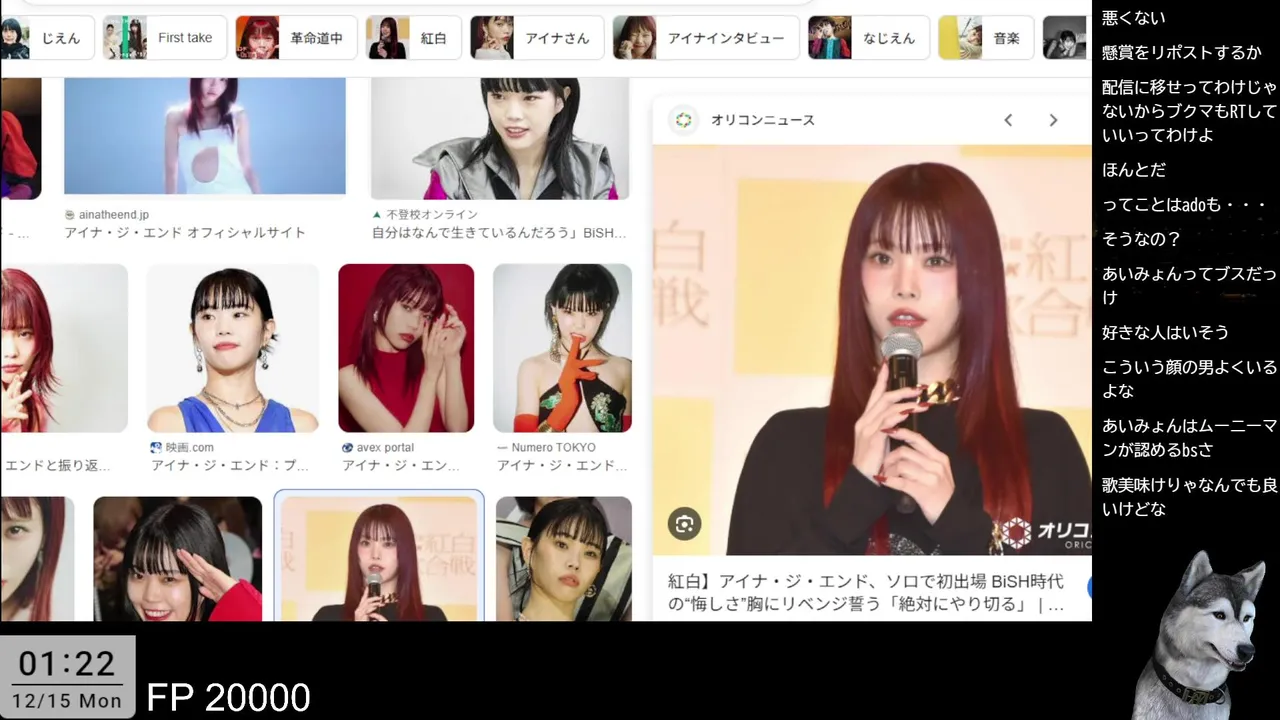Select the First take filter chip
1280x720 pixels.
160,38
